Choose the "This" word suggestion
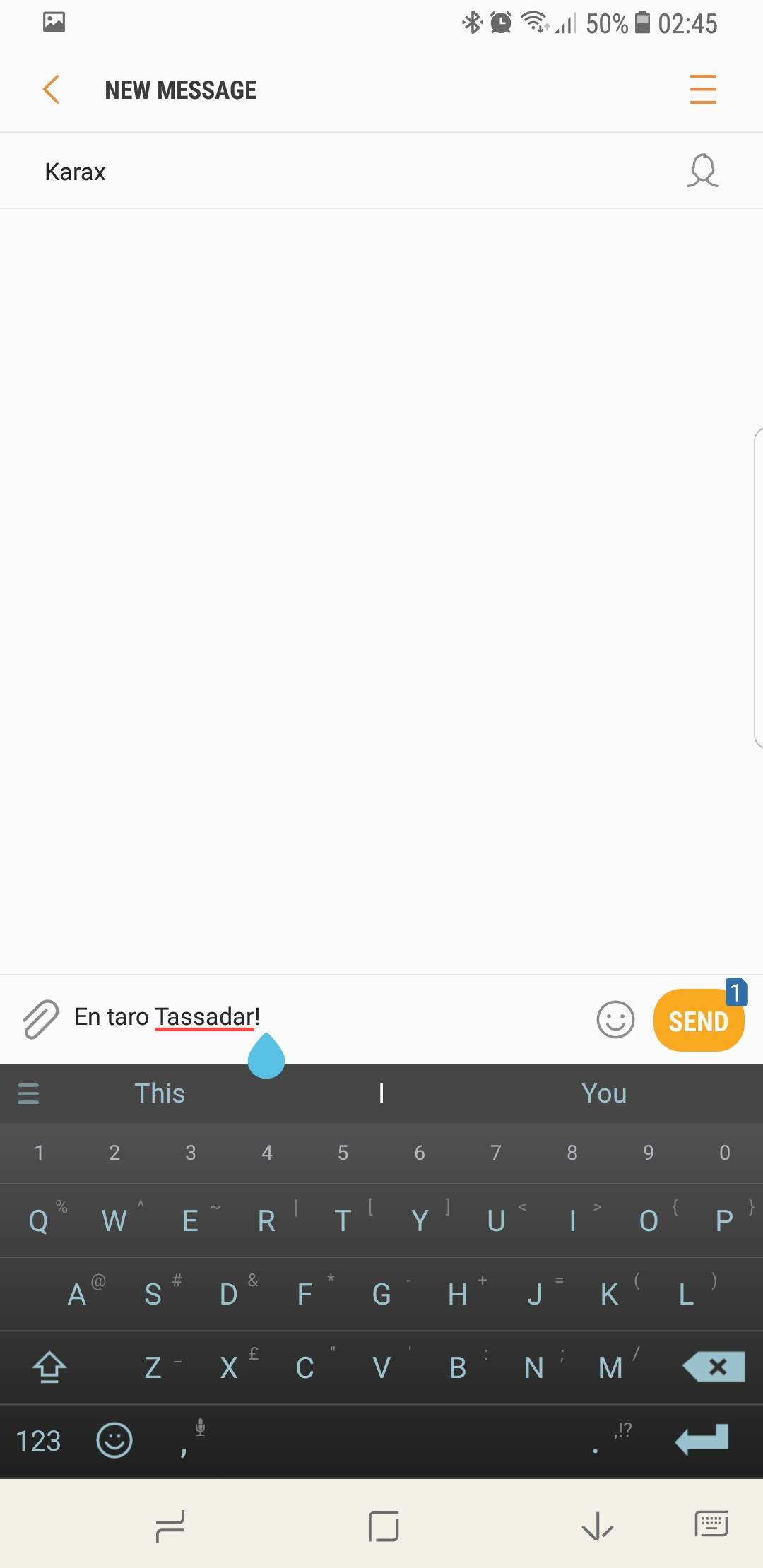 point(160,1093)
